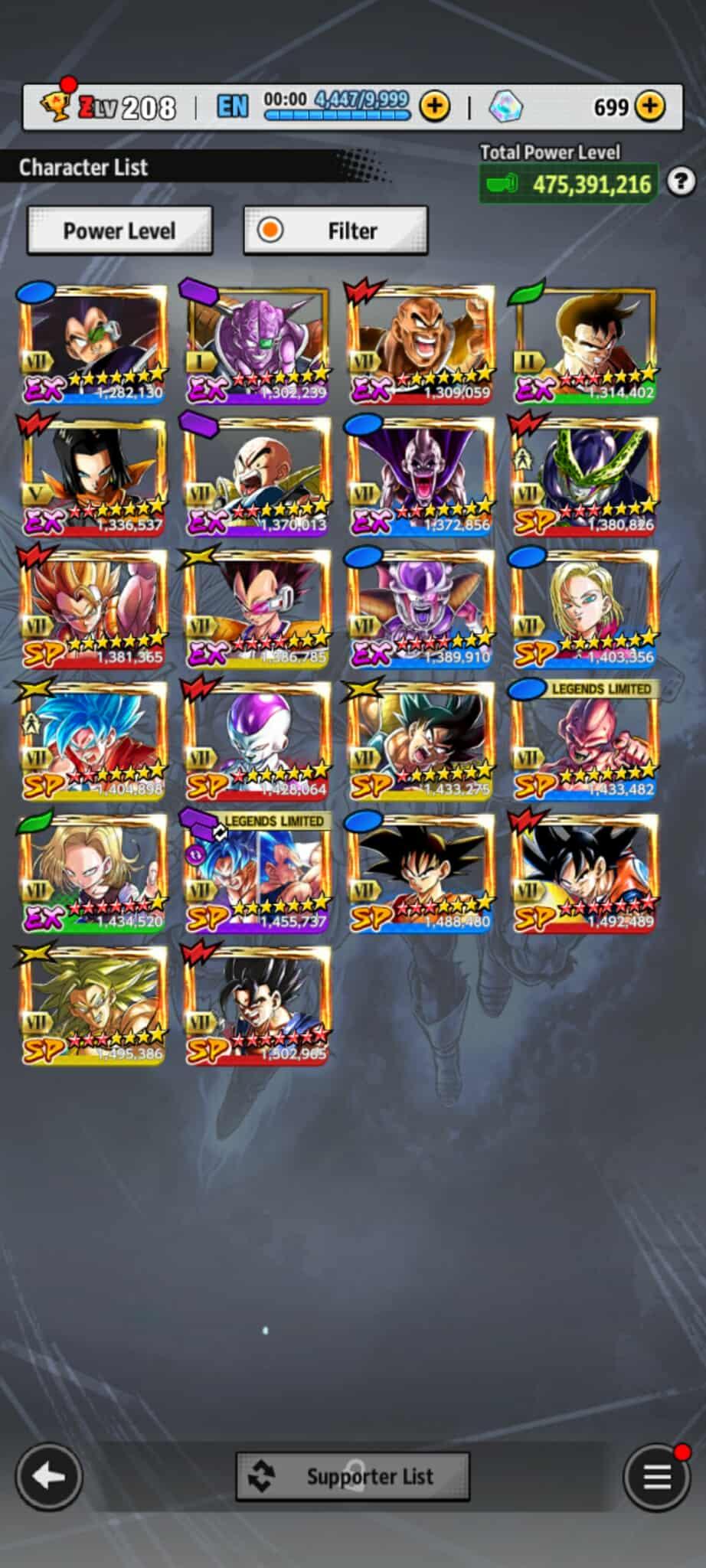Screen dimensions: 706x1568
Task: Open the Filter options
Action: click(335, 230)
